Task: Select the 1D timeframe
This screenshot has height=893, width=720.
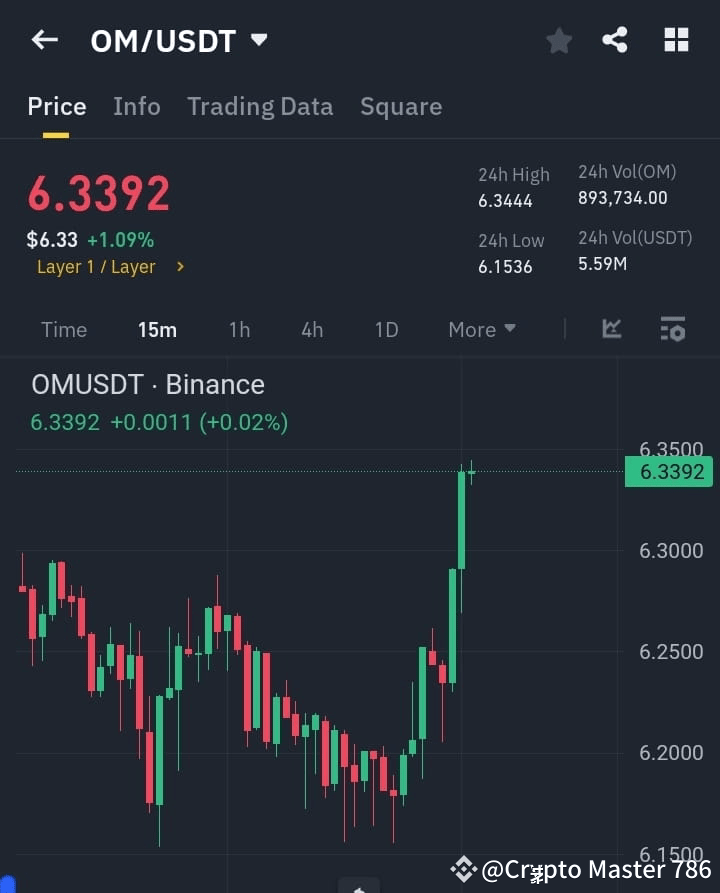Action: pos(386,329)
